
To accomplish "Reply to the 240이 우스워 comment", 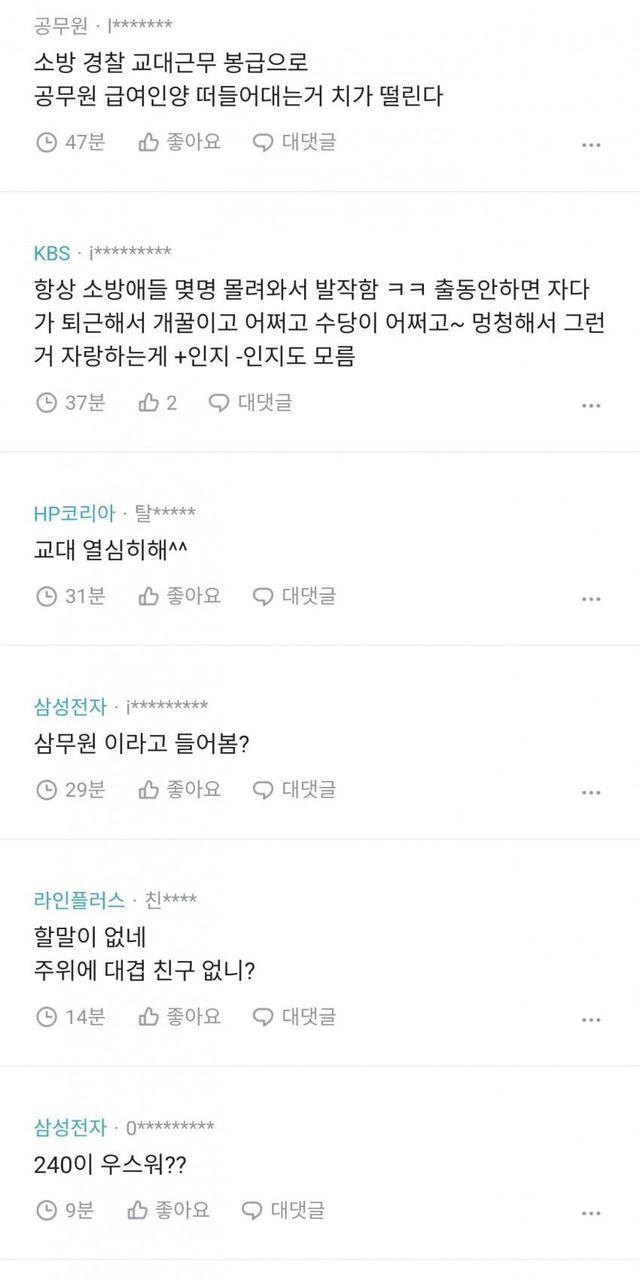I will 283,1210.
